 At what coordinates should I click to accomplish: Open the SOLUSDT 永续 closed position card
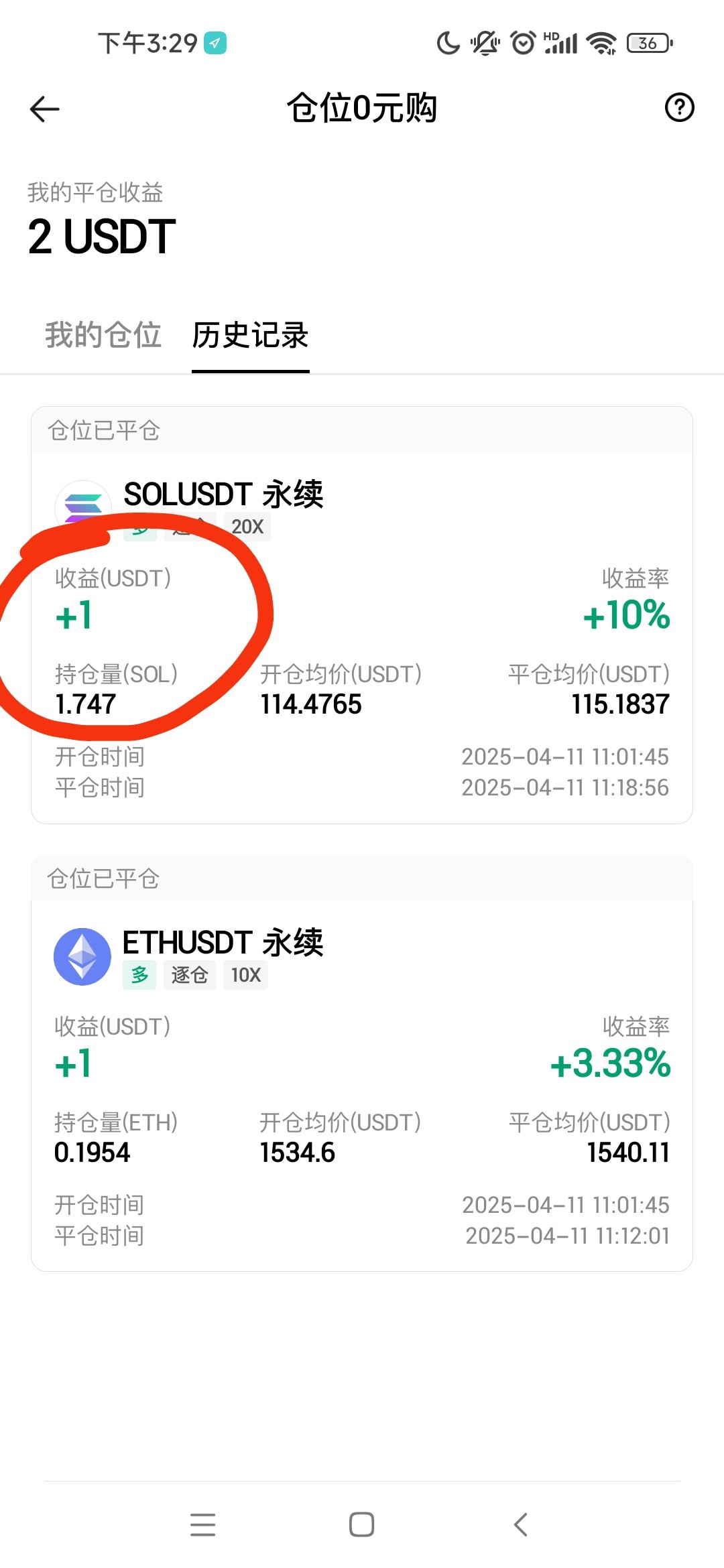click(x=362, y=615)
